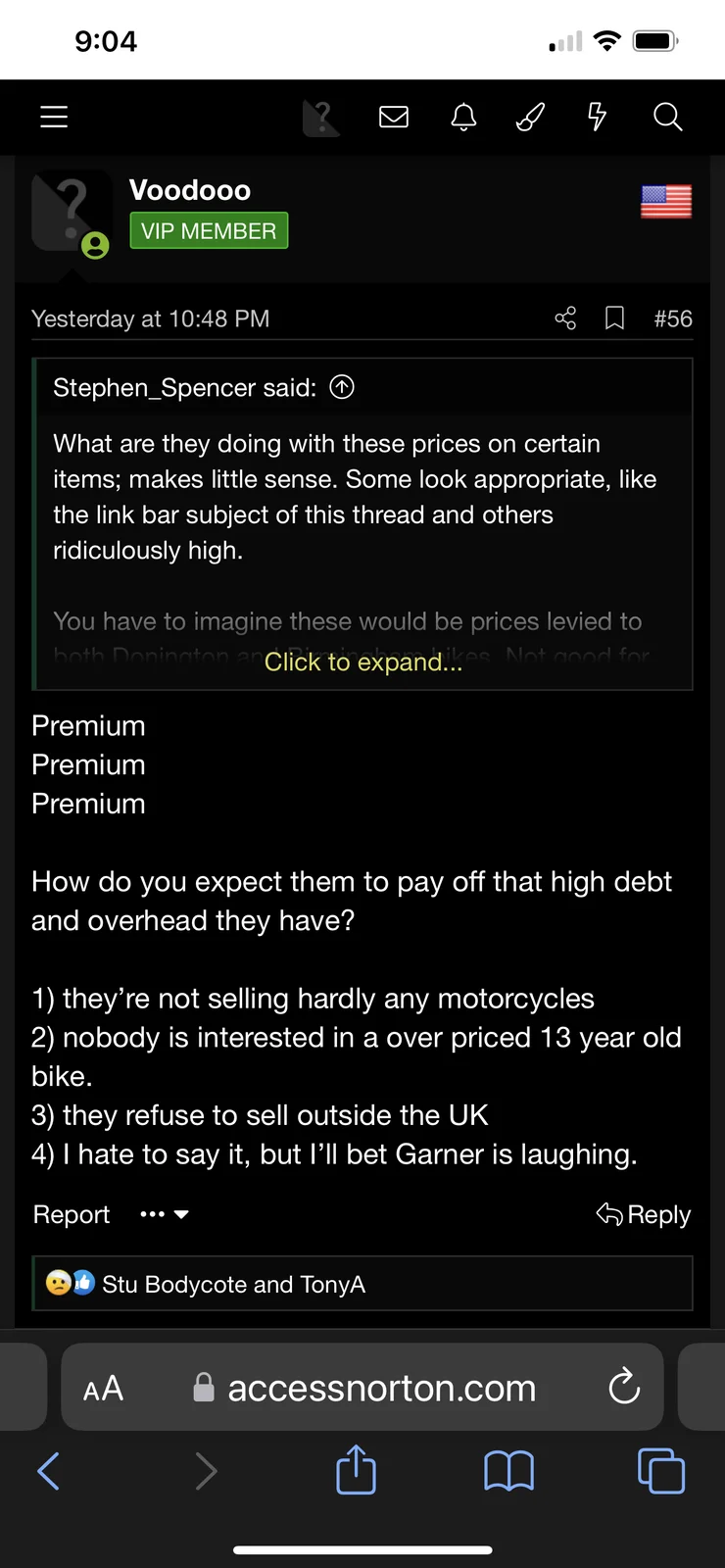The height and width of the screenshot is (1568, 725).
Task: Open the inbox envelope icon
Action: click(x=394, y=118)
